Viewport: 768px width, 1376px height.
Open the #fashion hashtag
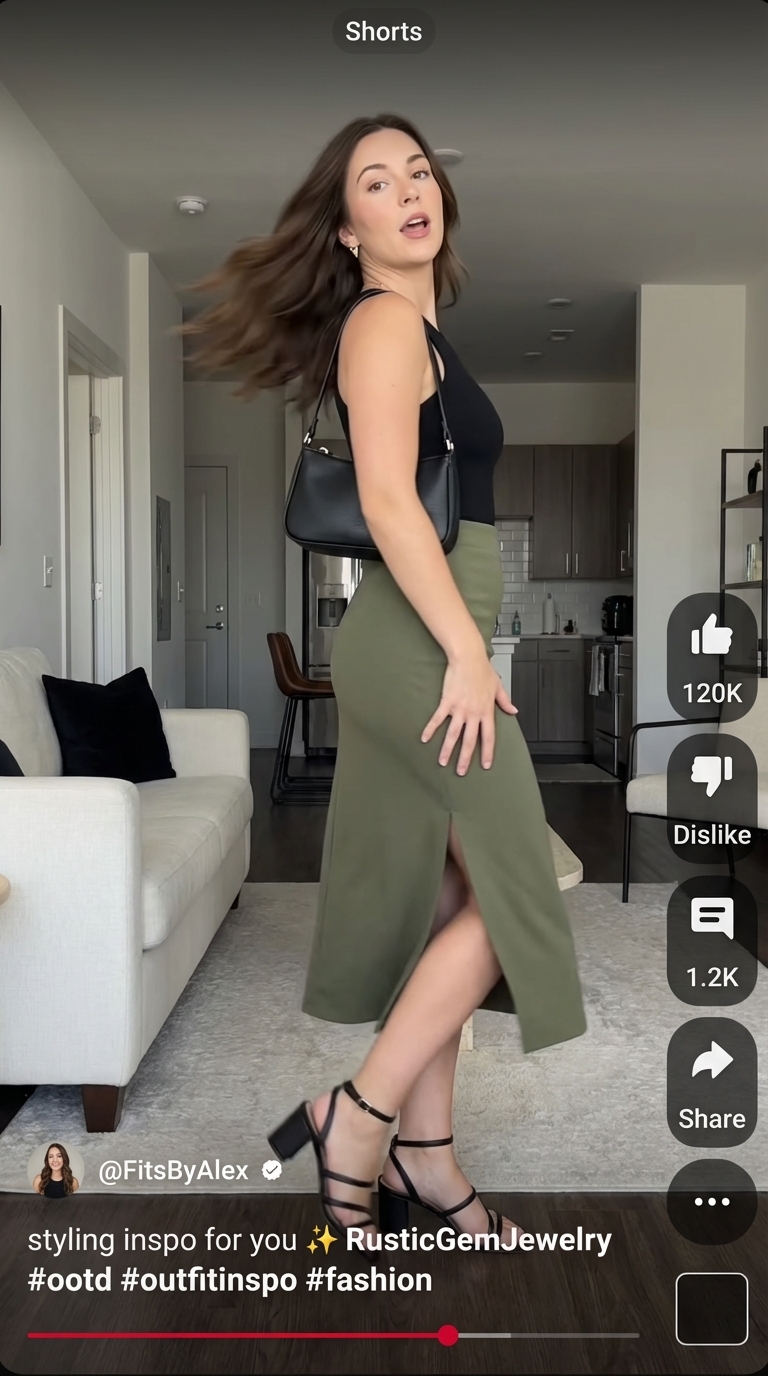[x=369, y=1280]
